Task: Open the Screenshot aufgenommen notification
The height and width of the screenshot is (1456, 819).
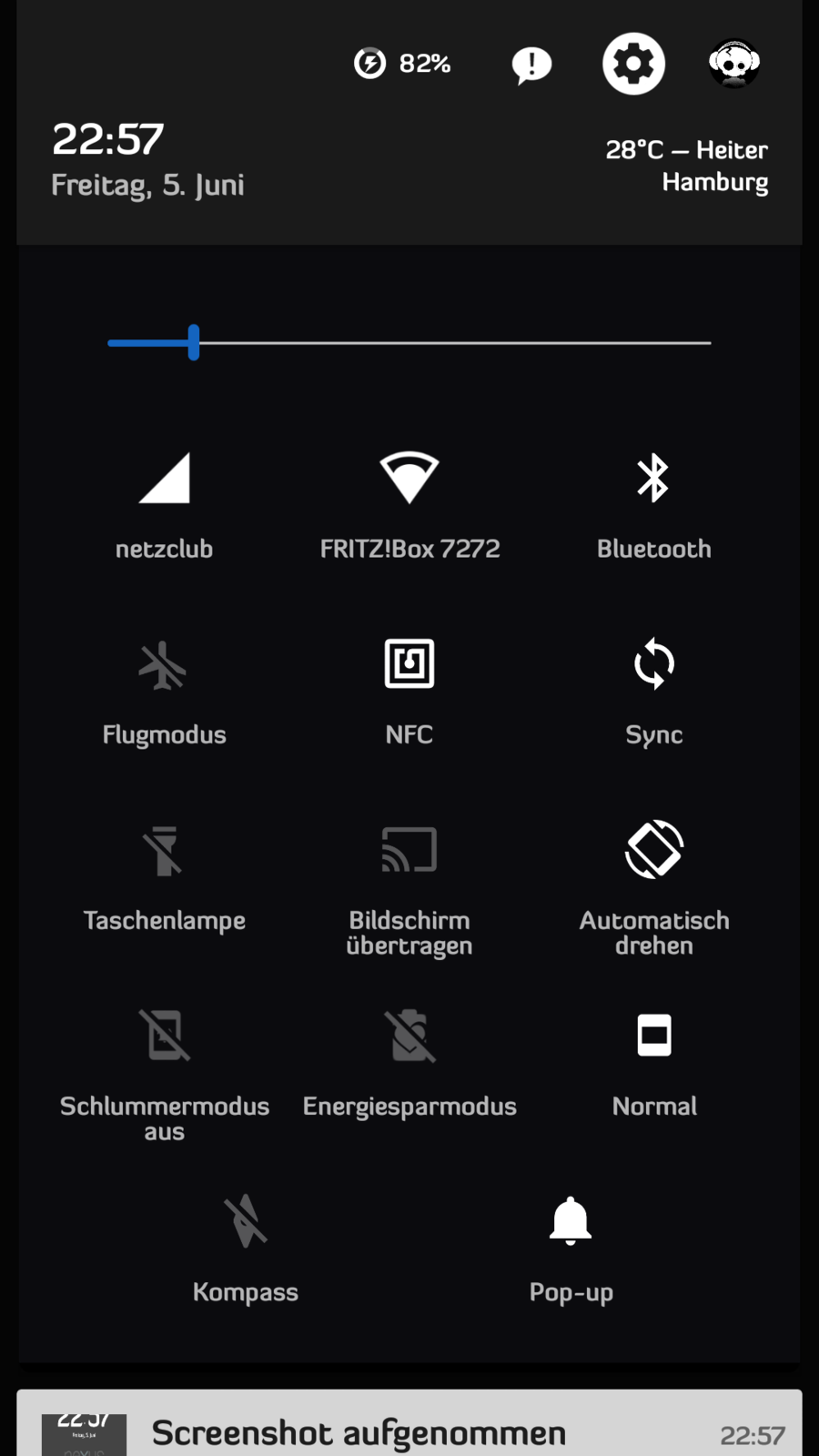Action: coord(409,1431)
